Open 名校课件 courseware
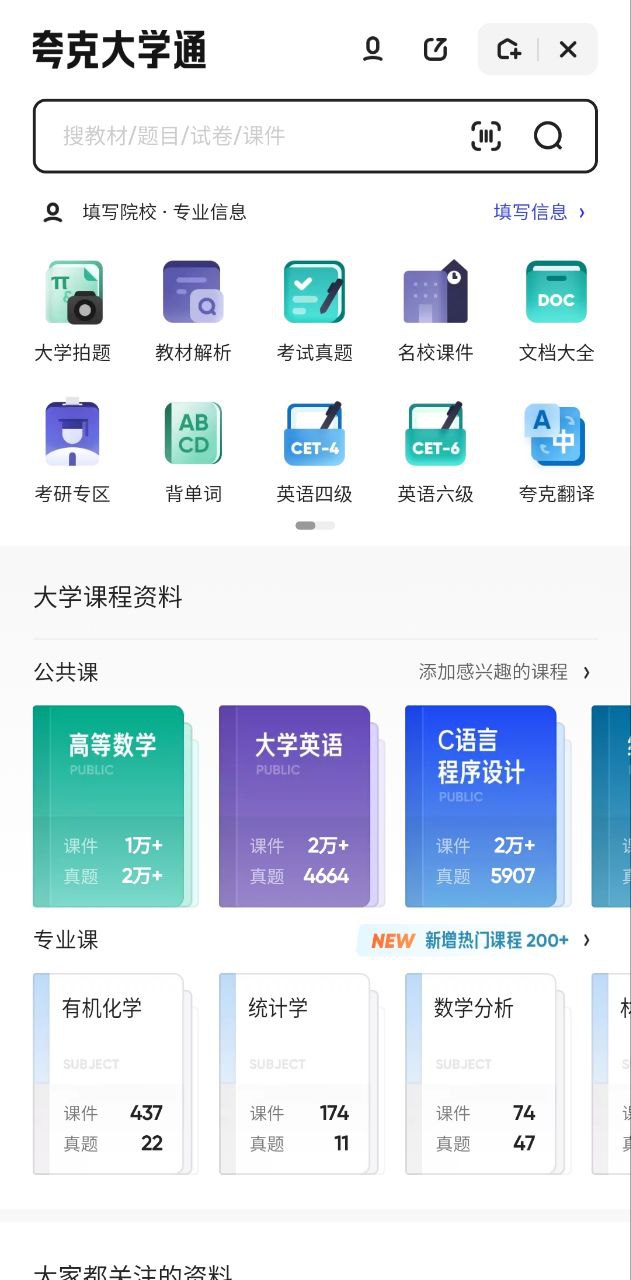Screen dimensions: 631x1280 coord(435,311)
